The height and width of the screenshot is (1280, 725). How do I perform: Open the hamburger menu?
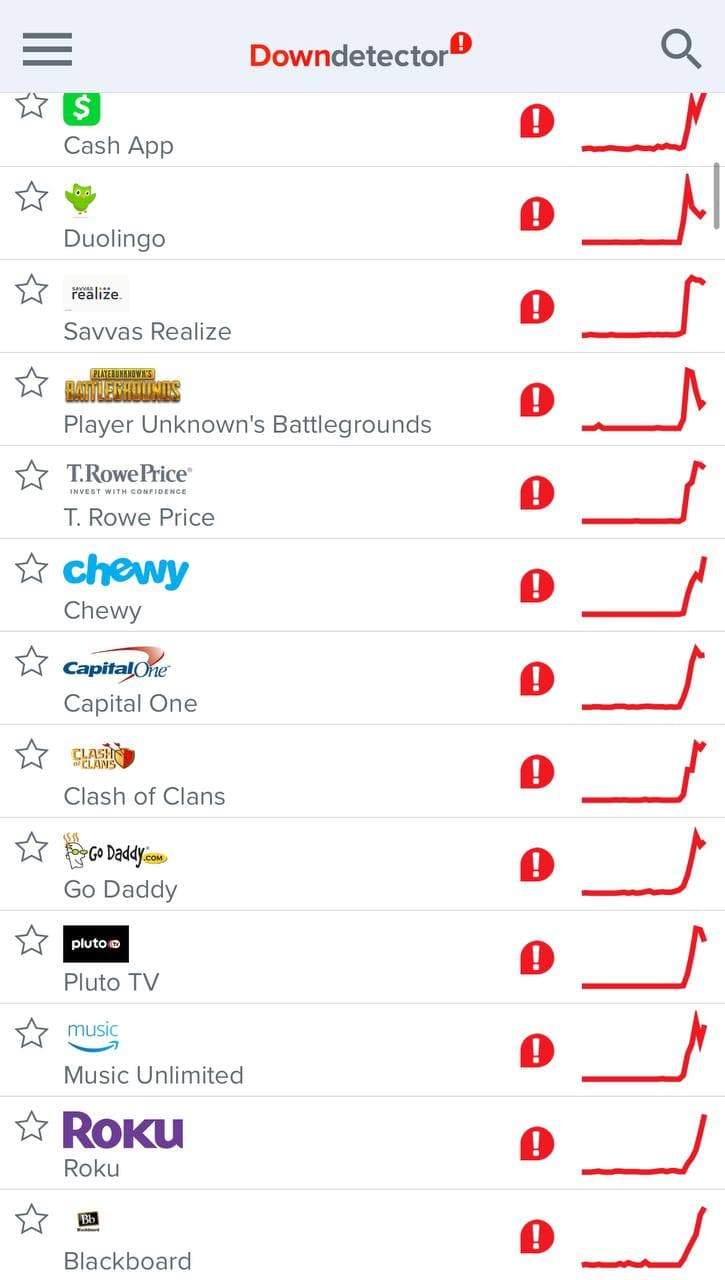(47, 49)
